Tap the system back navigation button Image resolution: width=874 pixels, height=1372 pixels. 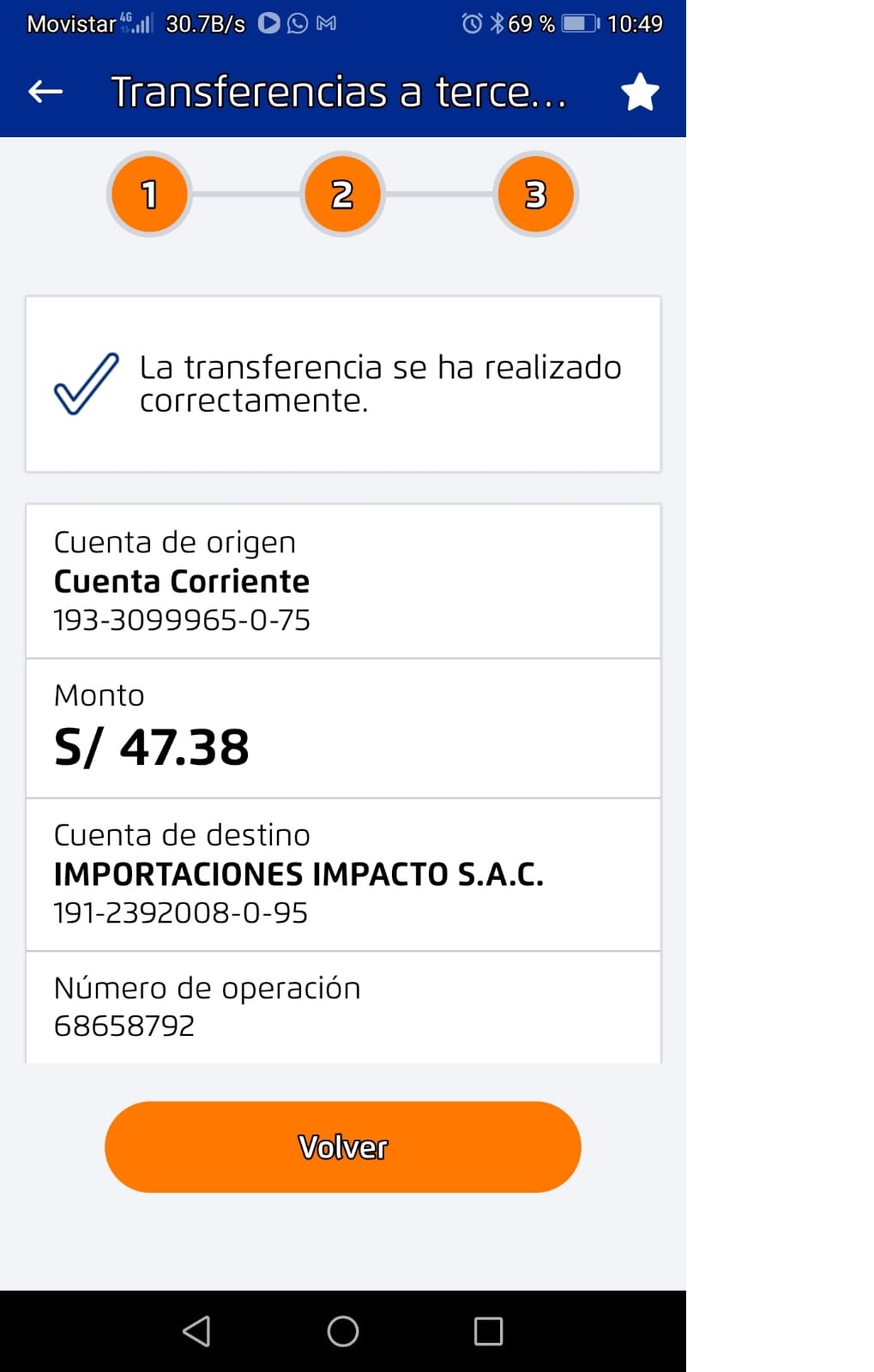point(197,1331)
